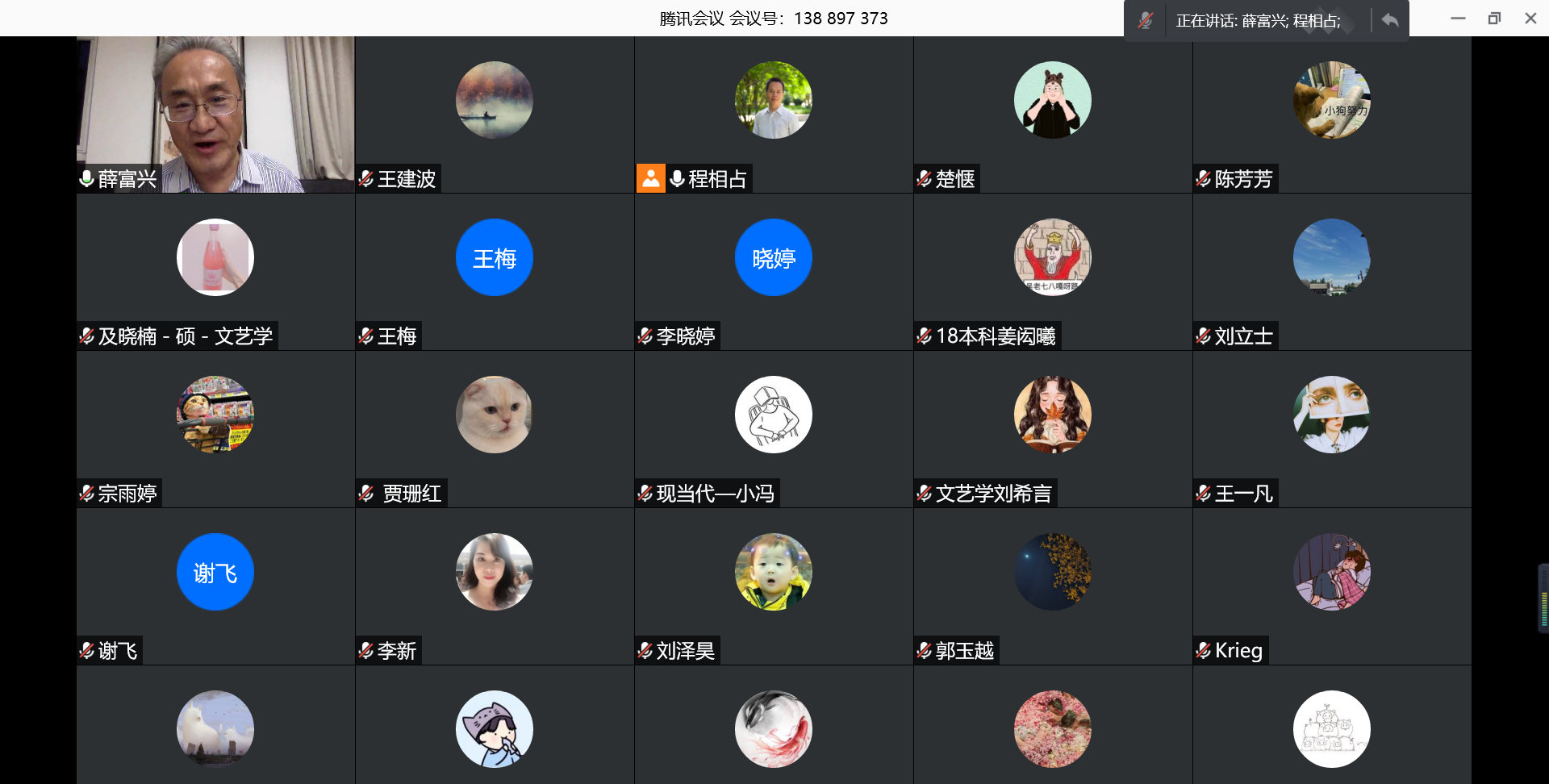1549x784 pixels.
Task: Select 楚惬's participant tile
Action: coord(1053,114)
